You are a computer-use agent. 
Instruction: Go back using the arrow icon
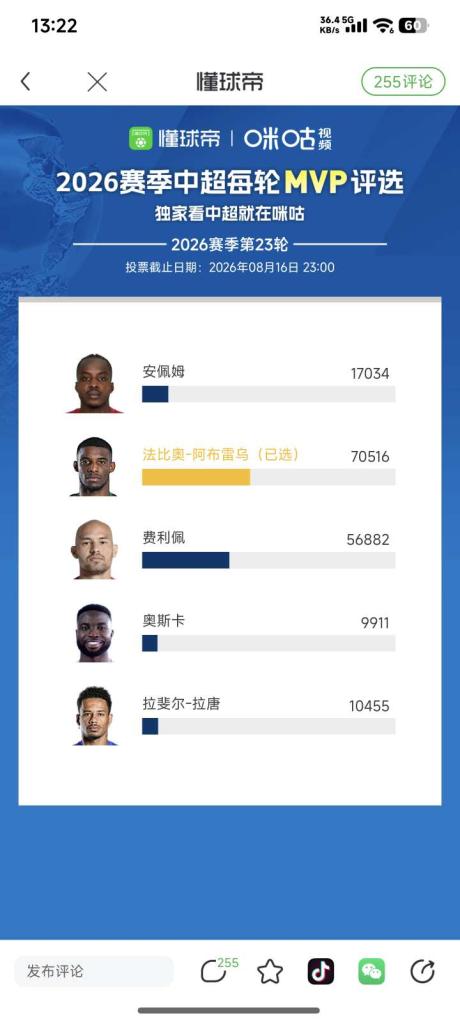point(25,82)
